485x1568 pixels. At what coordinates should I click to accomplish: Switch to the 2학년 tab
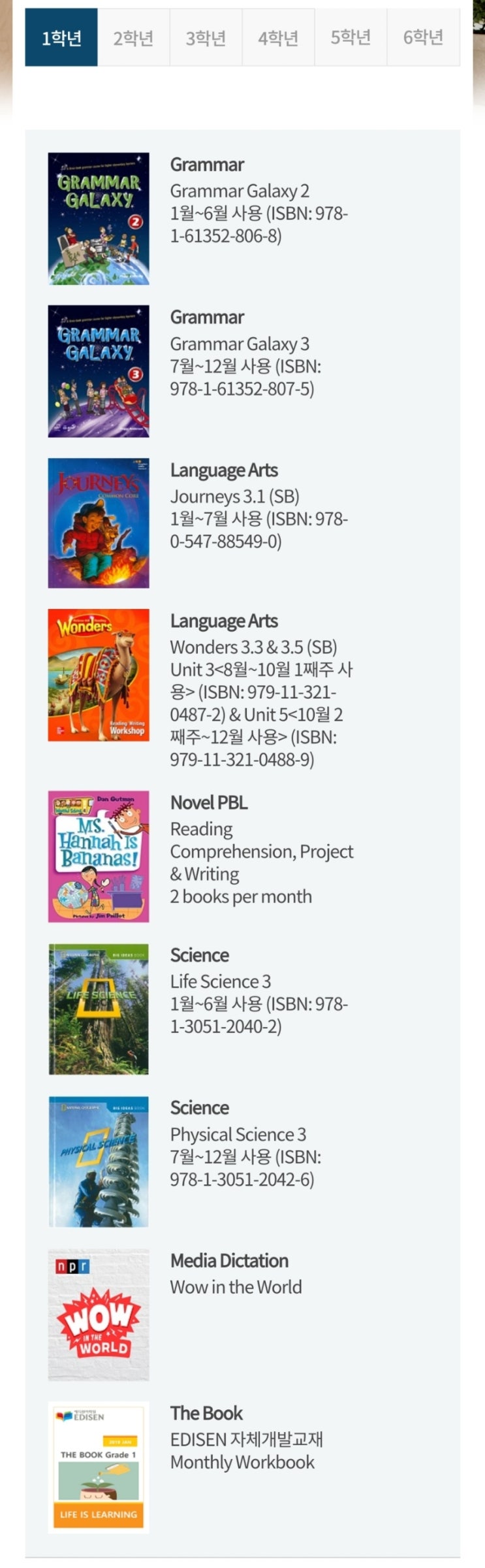(133, 38)
